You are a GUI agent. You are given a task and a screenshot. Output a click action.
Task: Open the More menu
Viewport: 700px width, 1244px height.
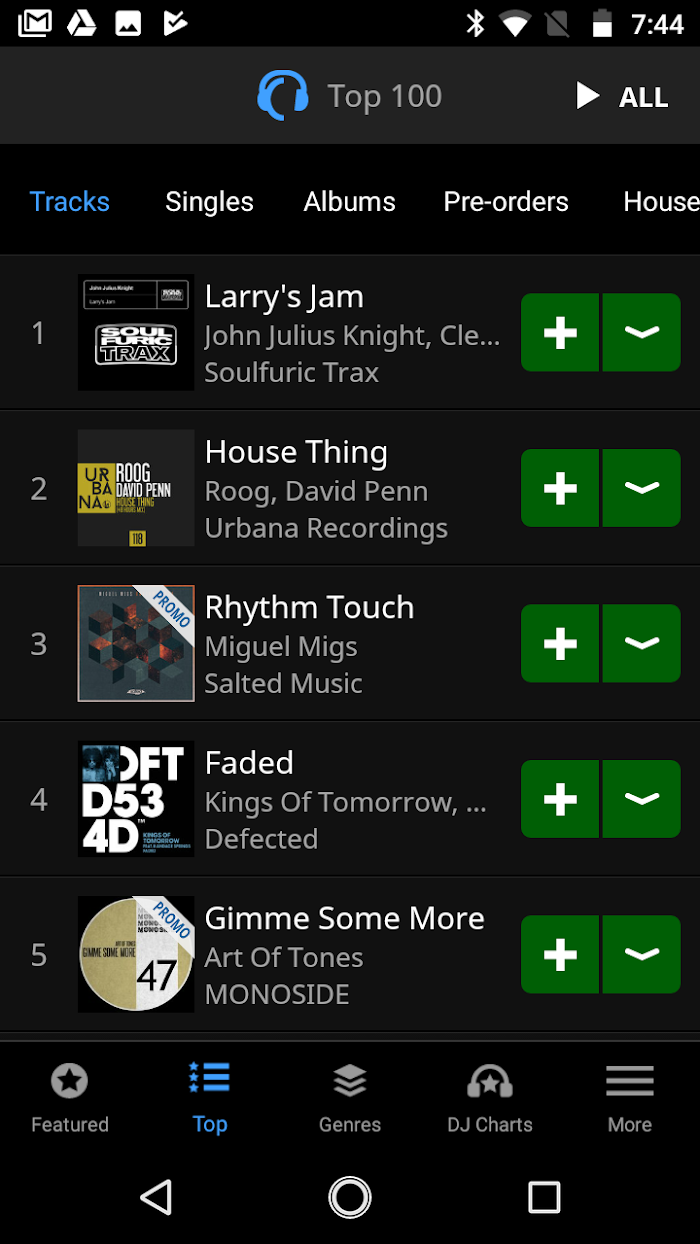629,1097
